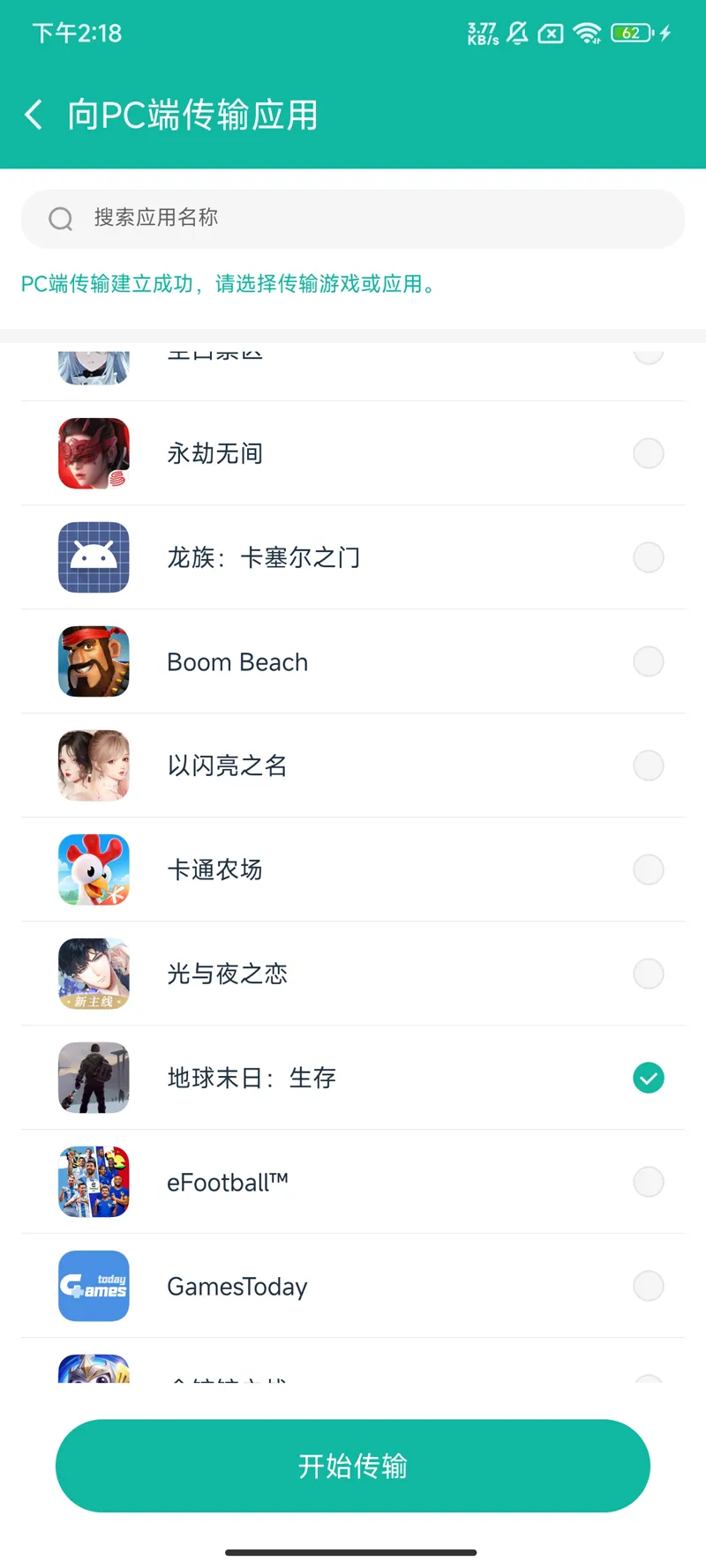Screen dimensions: 706x1568
Task: Go back from 向PC端传输应用 screen
Action: (34, 115)
